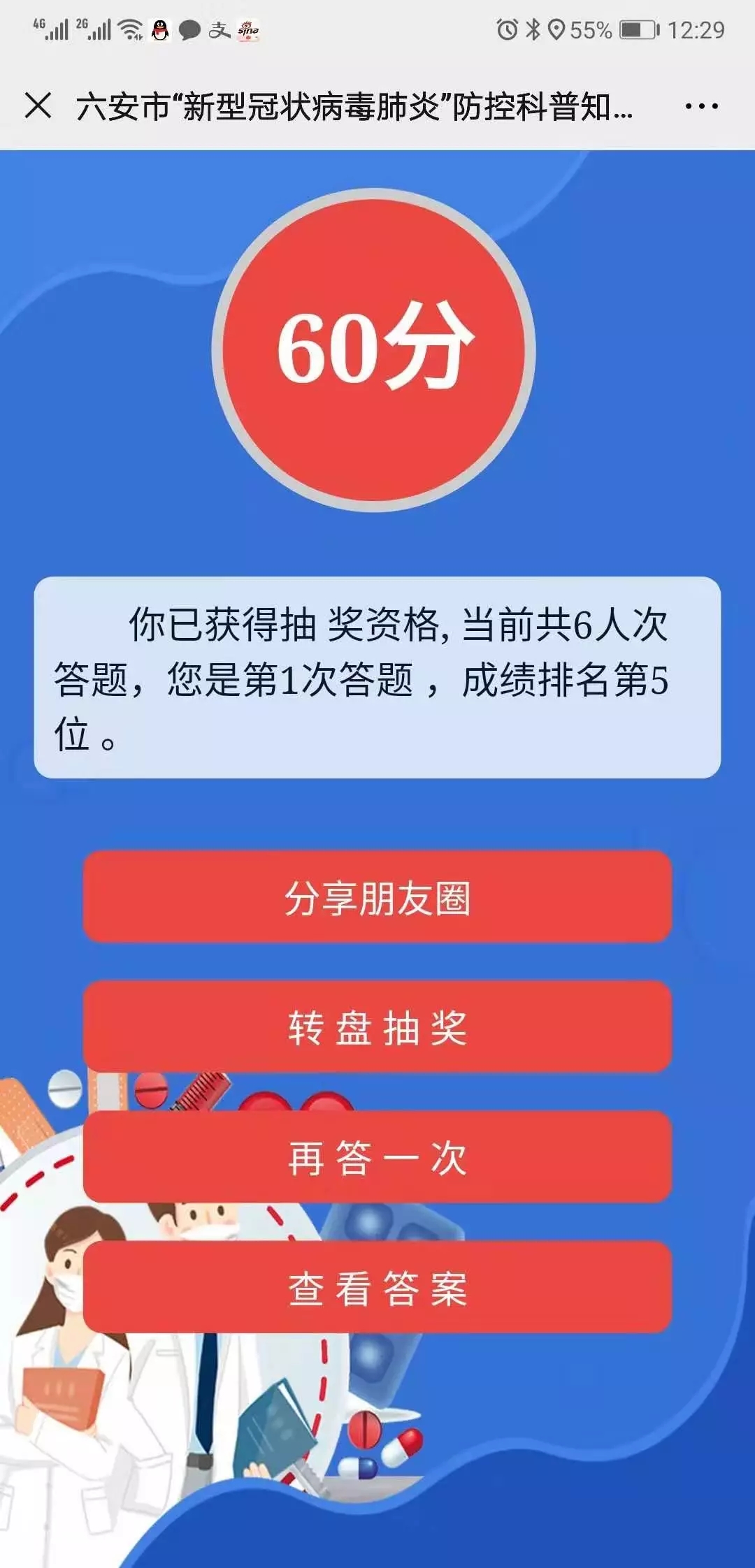The width and height of the screenshot is (755, 1568).
Task: Start the 转盘抽奖 prize wheel
Action: 377,1027
